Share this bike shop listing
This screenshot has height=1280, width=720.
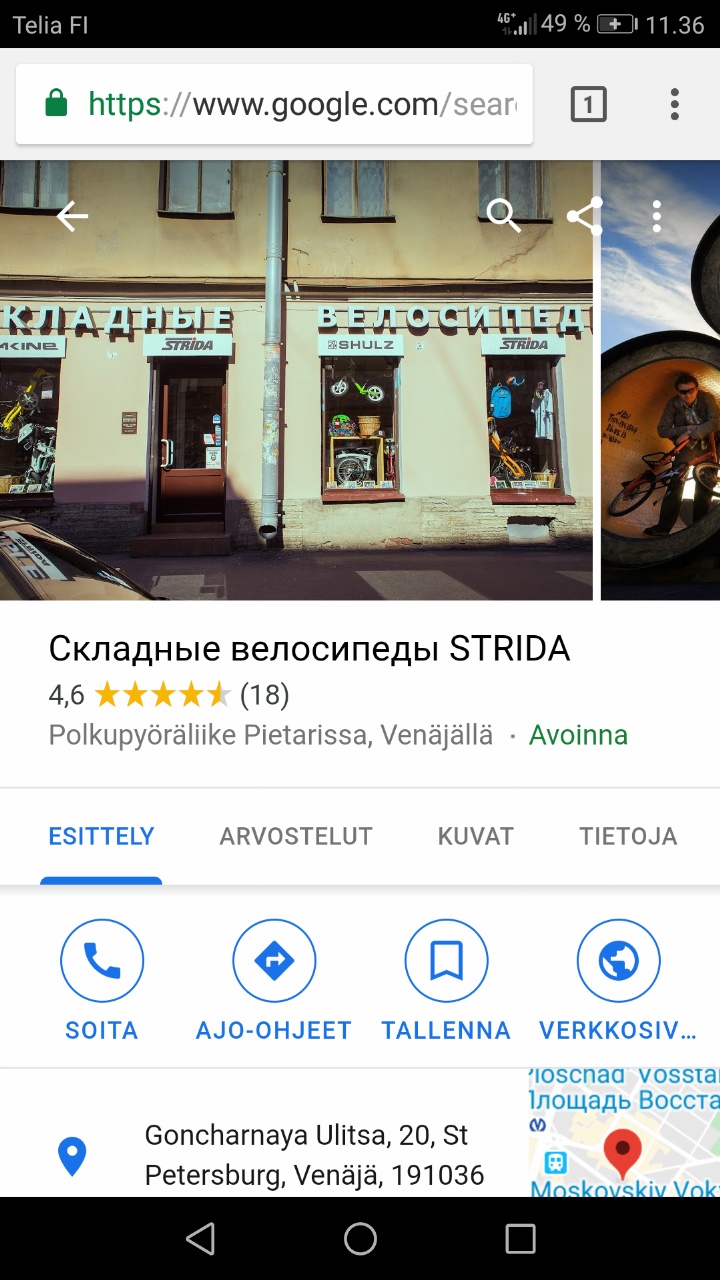[584, 216]
